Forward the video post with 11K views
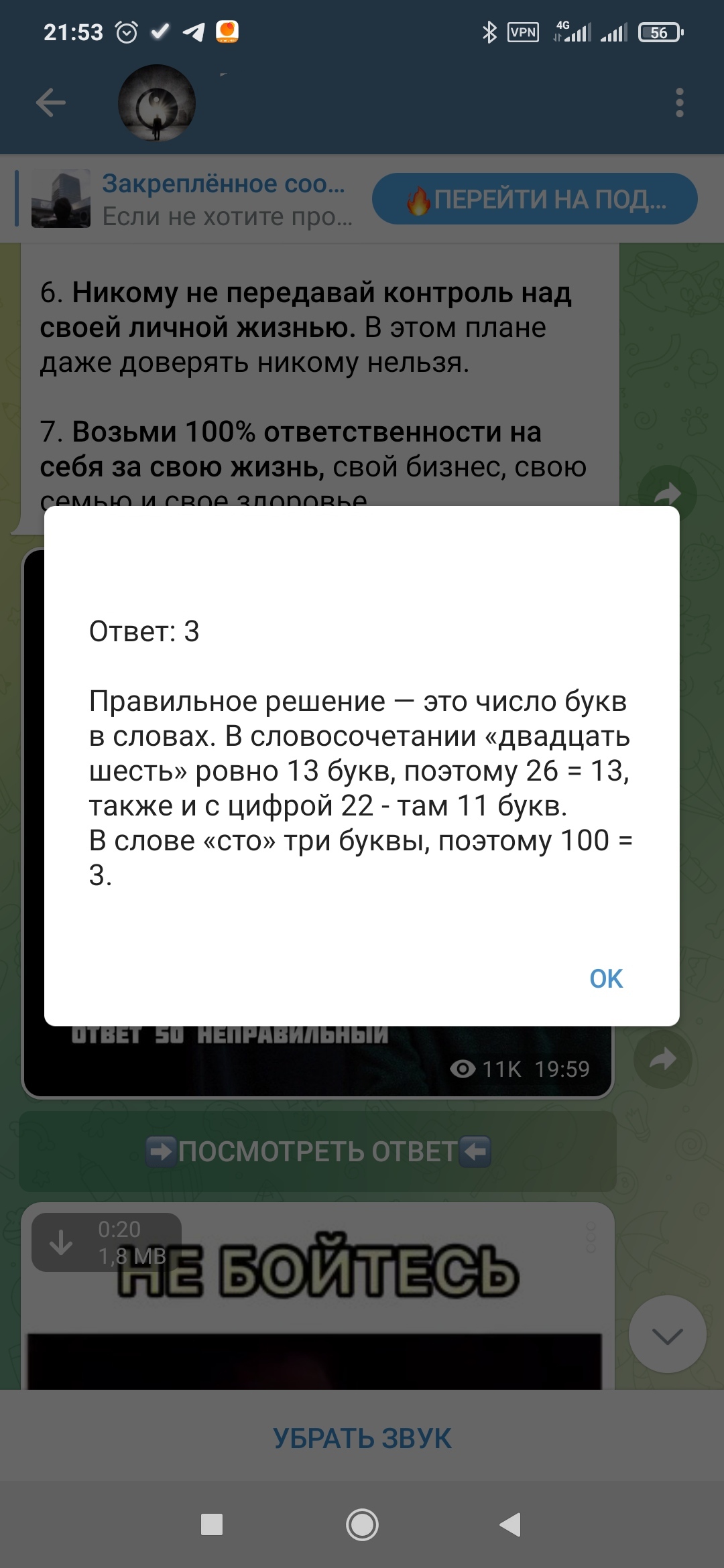Viewport: 724px width, 1568px height. tap(662, 1059)
